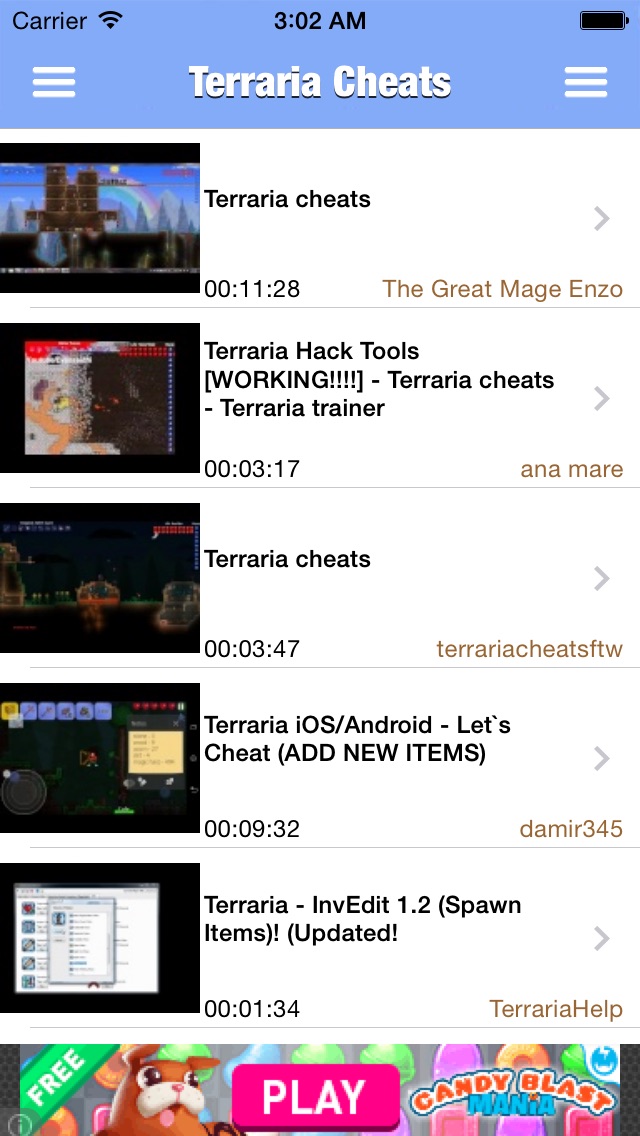The width and height of the screenshot is (640, 1136).
Task: Tap the chevron on ana mare's video
Action: (601, 398)
